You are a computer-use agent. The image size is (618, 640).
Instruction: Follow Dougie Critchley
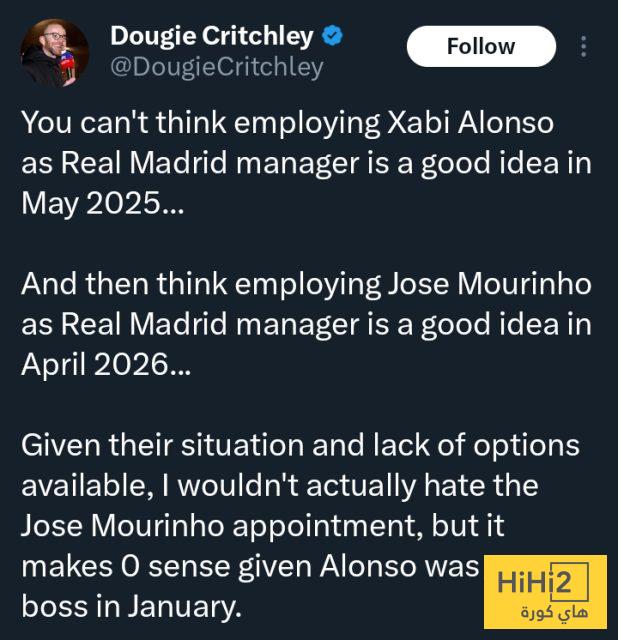pyautogui.click(x=480, y=46)
